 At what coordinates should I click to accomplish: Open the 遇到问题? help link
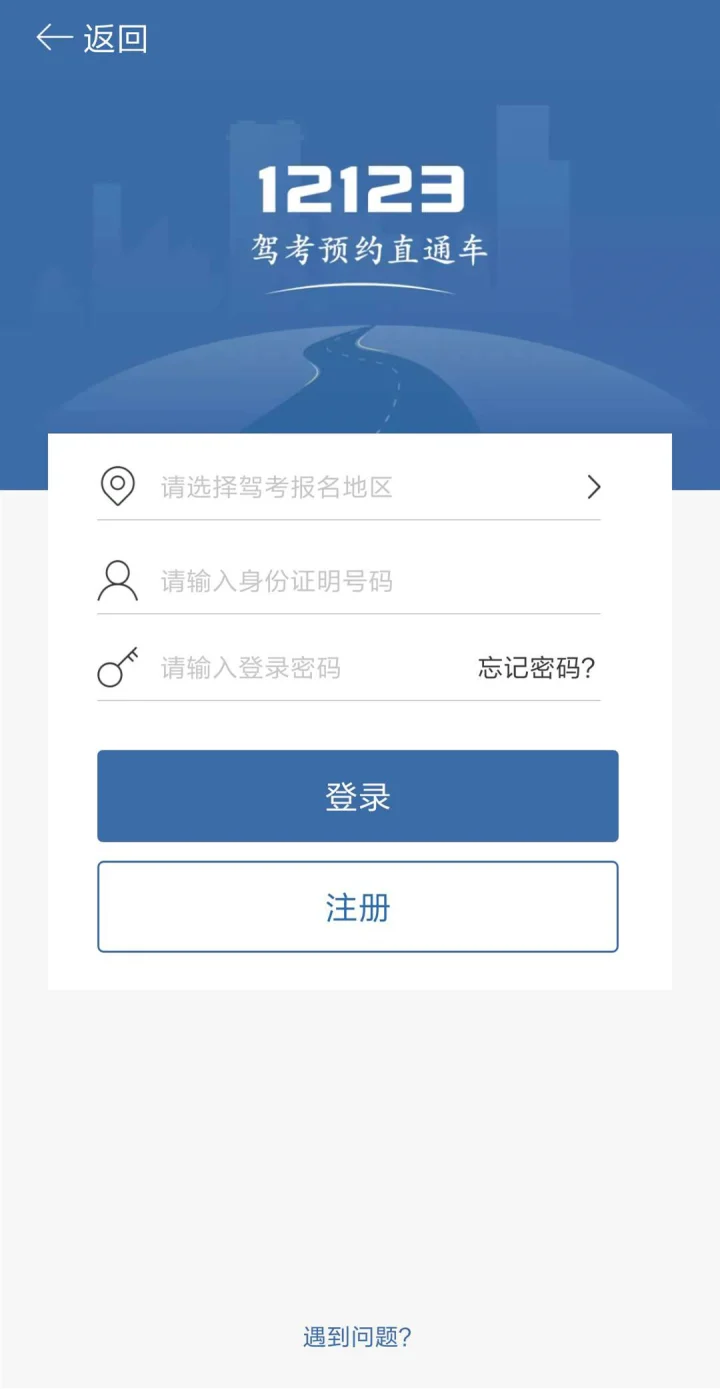pyautogui.click(x=357, y=1337)
